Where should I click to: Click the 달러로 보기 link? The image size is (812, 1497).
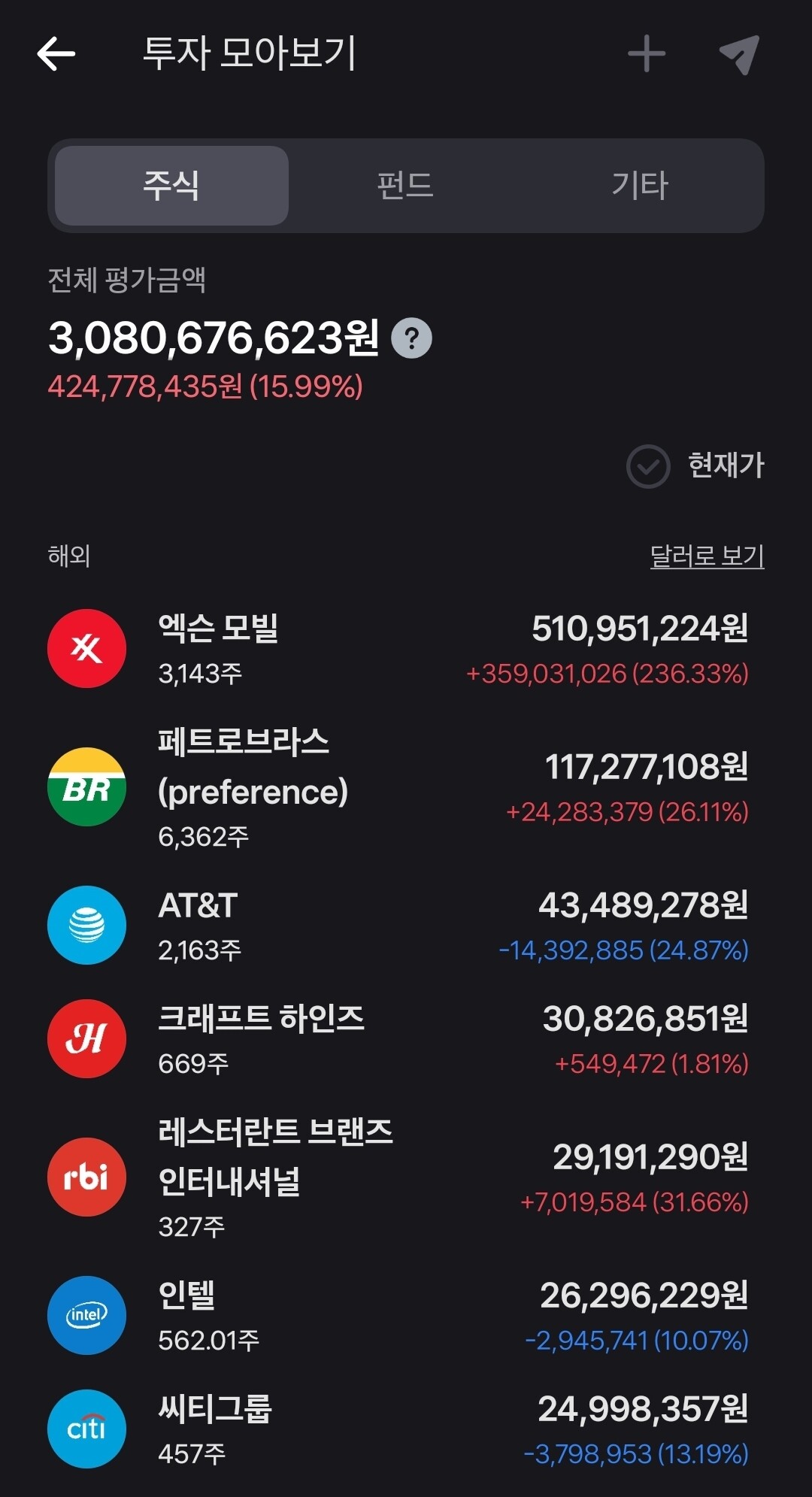705,556
